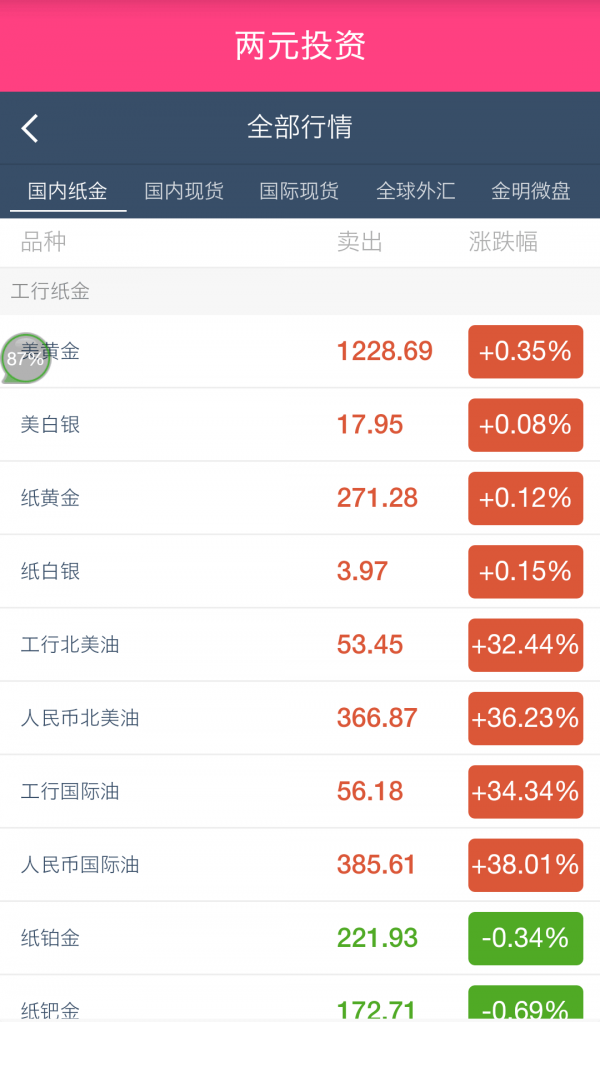Tap the +0.35% change badge for 美黄金
600x1067 pixels.
pos(525,352)
